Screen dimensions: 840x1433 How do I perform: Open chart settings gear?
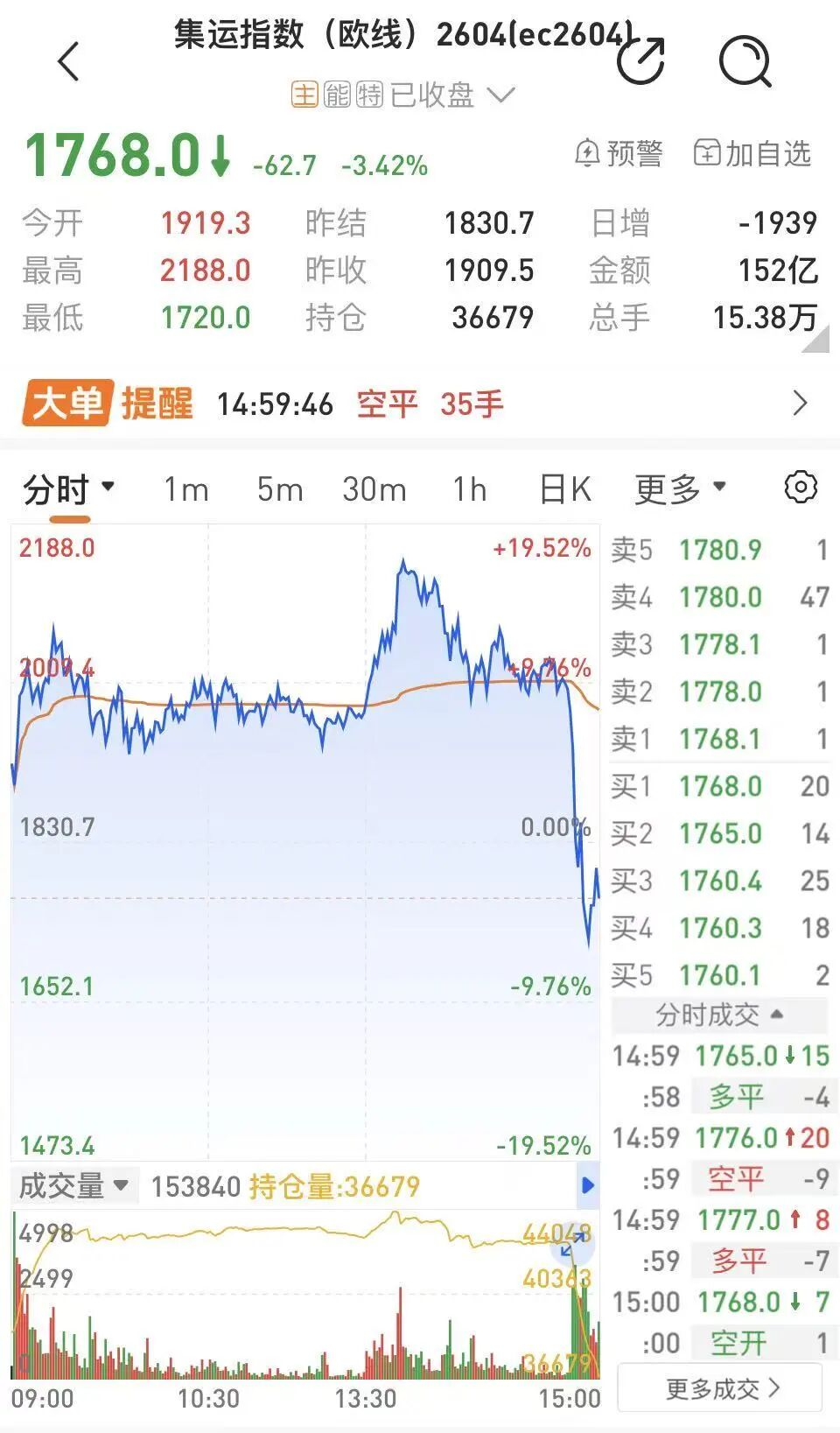pyautogui.click(x=800, y=487)
